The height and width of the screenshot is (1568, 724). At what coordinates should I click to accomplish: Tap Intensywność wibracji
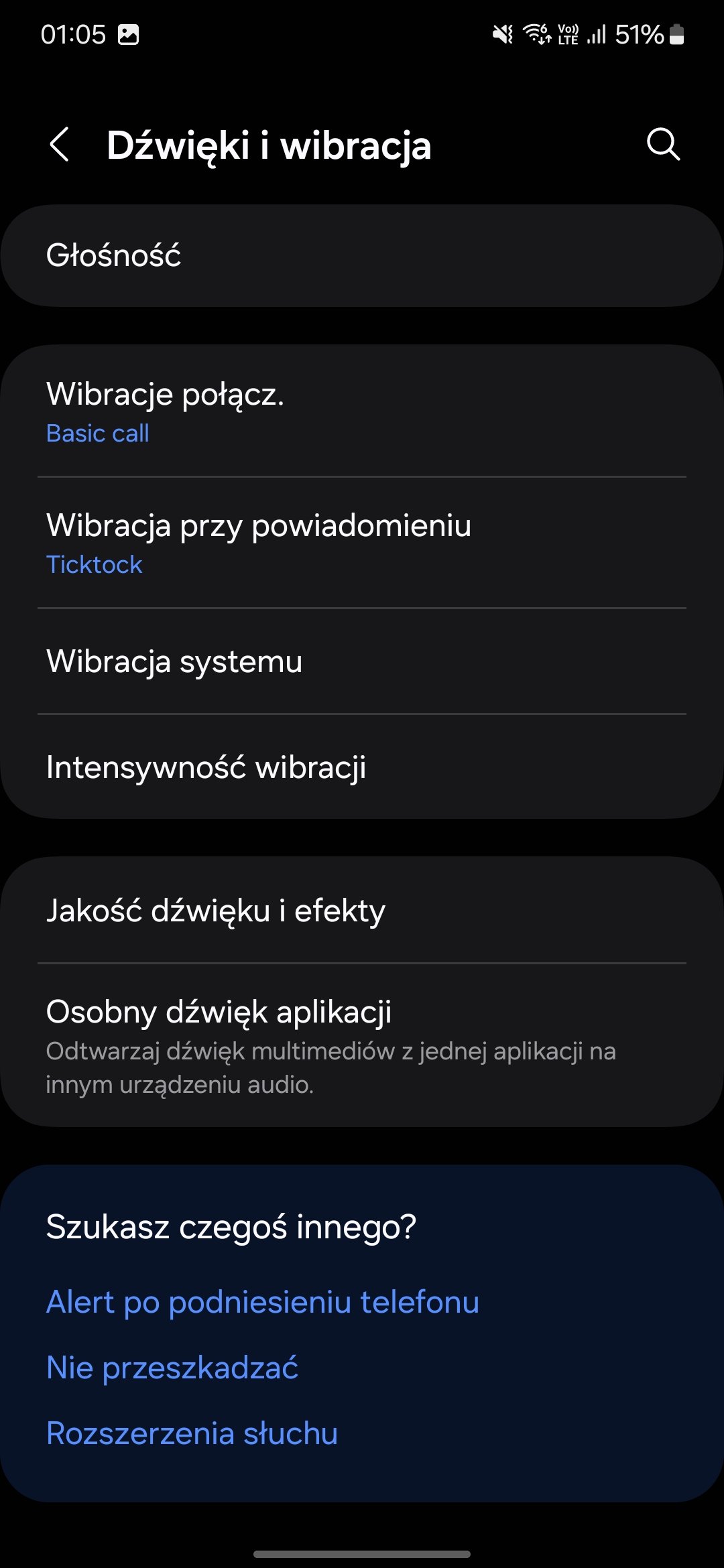pos(362,767)
